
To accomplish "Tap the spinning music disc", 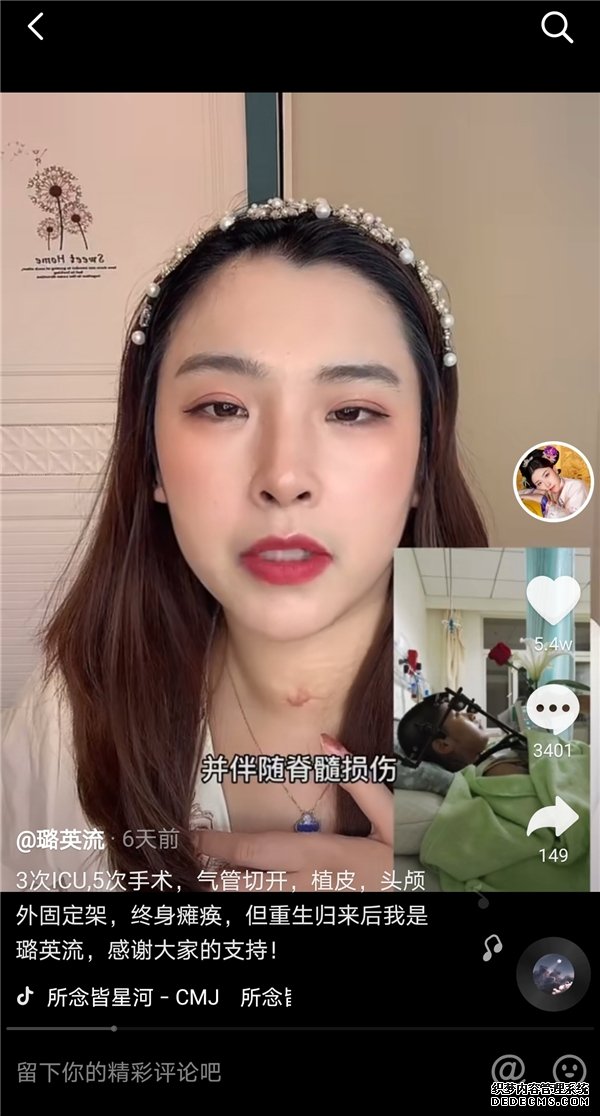I will [553, 973].
